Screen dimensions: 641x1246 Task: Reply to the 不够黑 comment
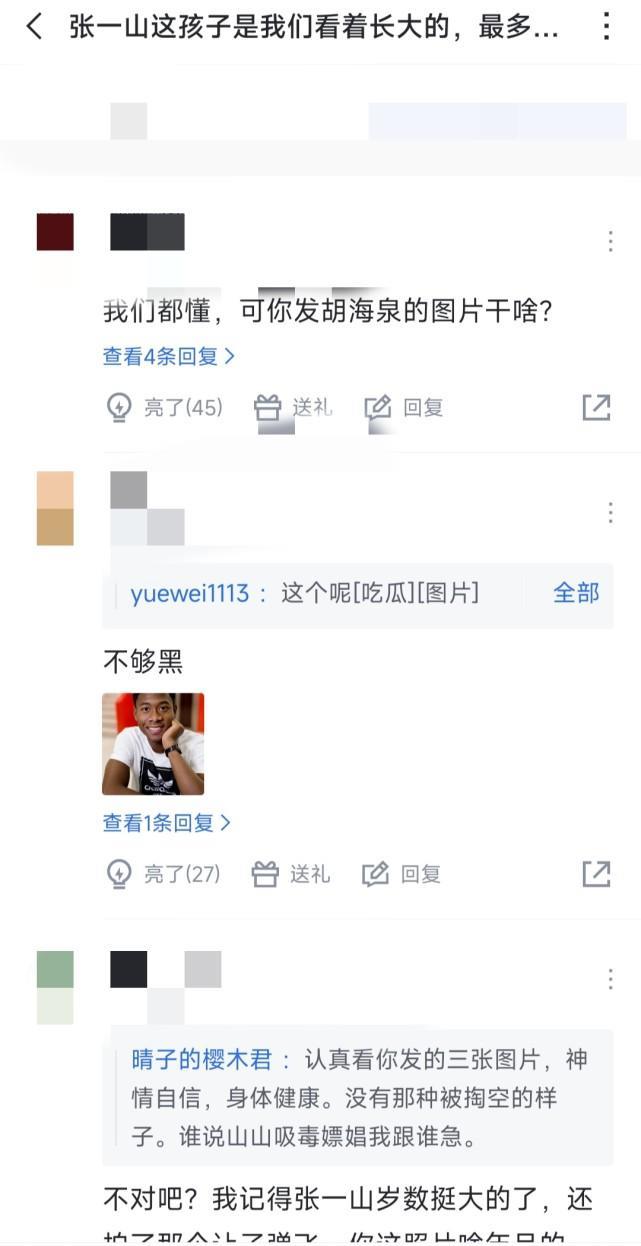pos(402,874)
